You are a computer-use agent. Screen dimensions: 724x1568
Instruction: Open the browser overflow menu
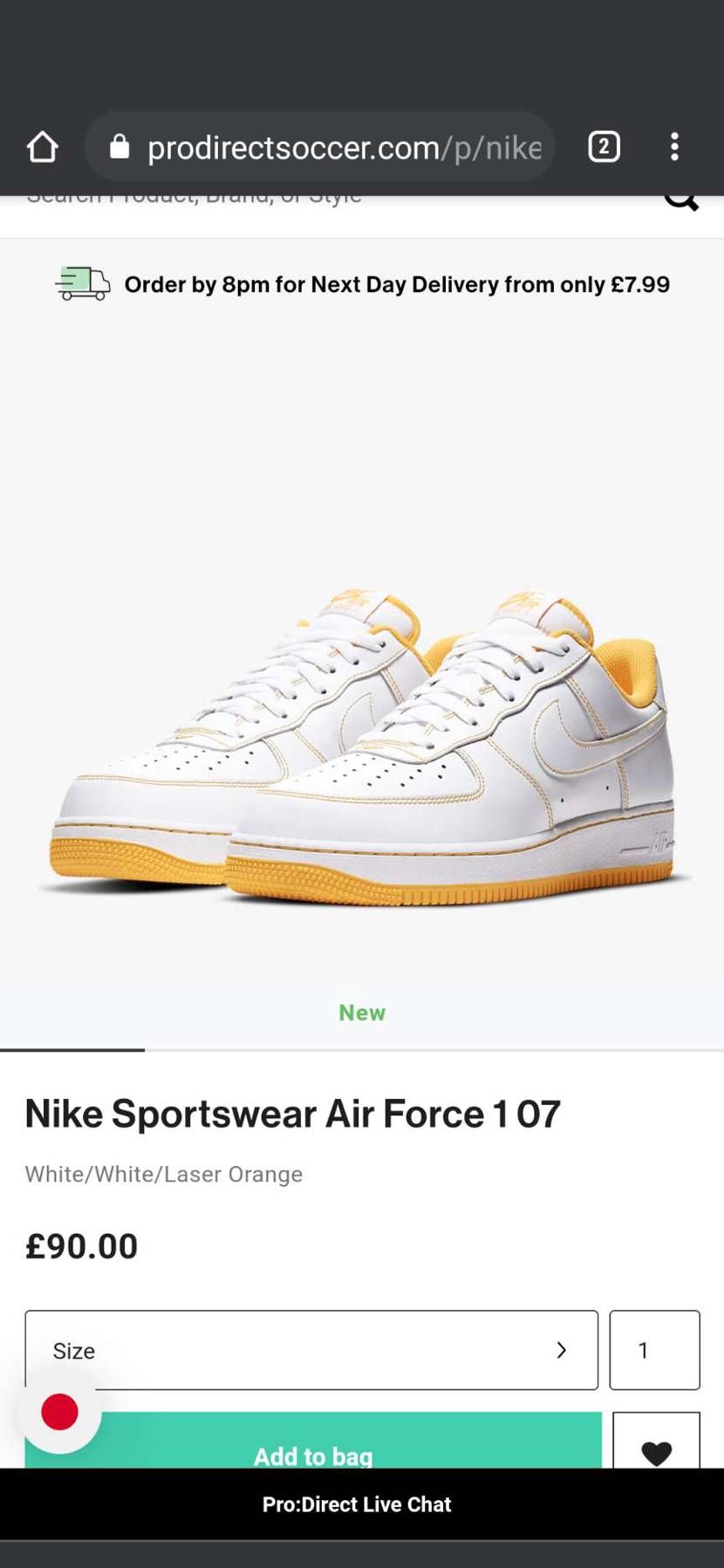point(674,147)
